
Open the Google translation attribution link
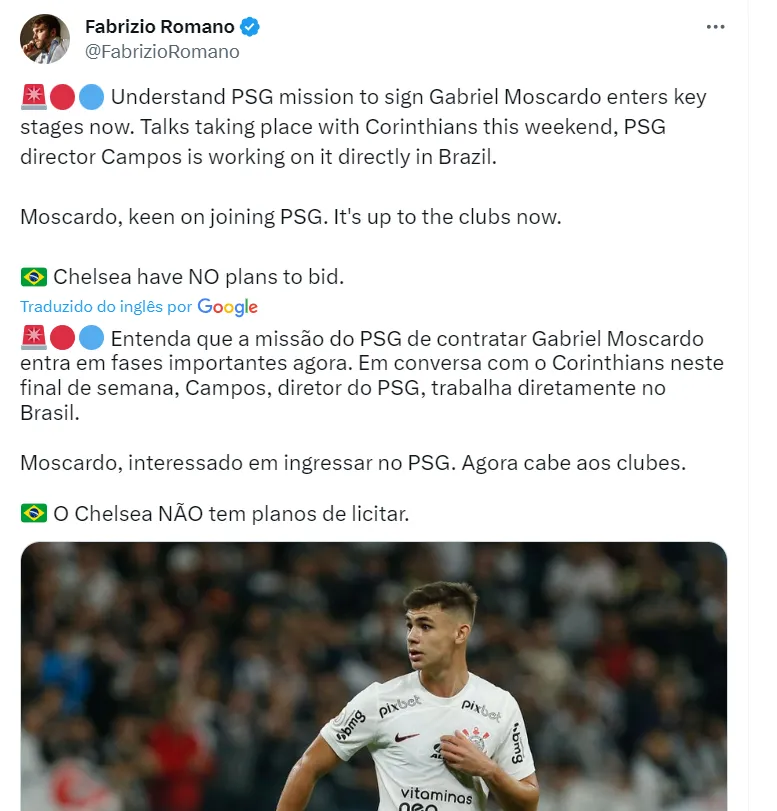coord(227,307)
